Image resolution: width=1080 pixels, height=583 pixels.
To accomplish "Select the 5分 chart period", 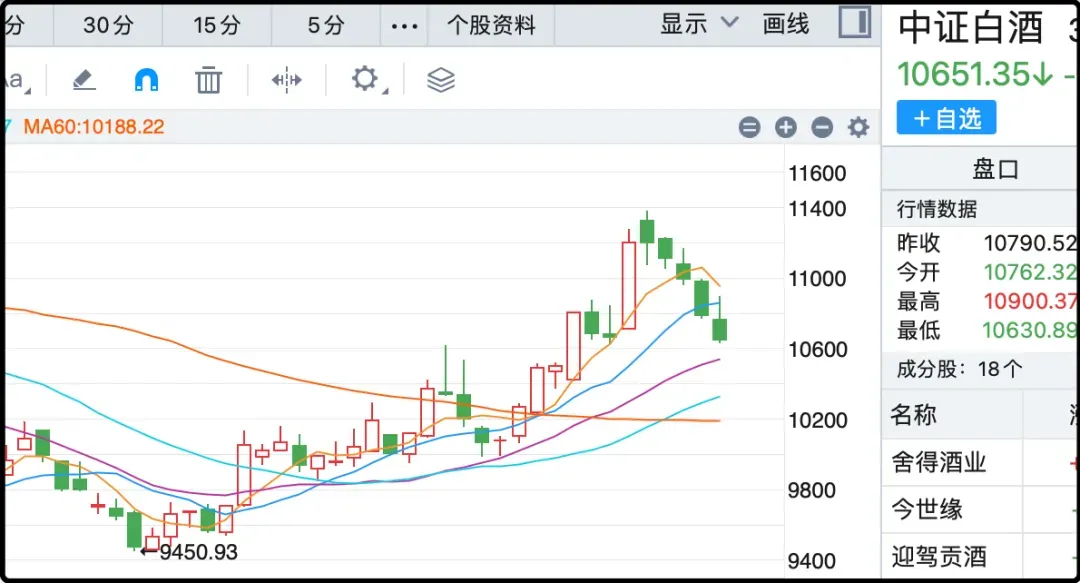I will click(325, 25).
